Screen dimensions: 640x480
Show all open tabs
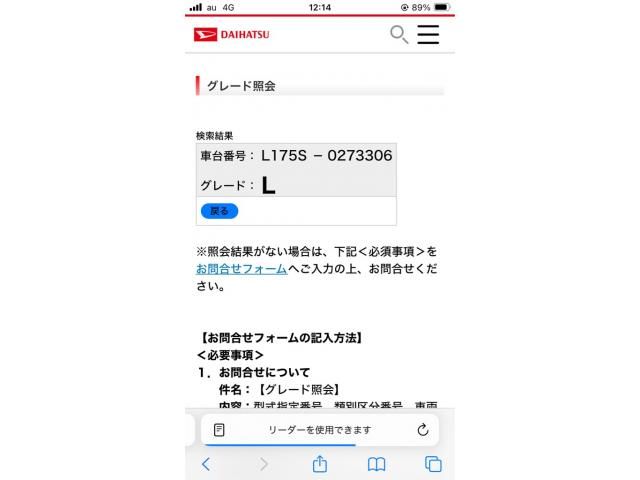pyautogui.click(x=433, y=464)
